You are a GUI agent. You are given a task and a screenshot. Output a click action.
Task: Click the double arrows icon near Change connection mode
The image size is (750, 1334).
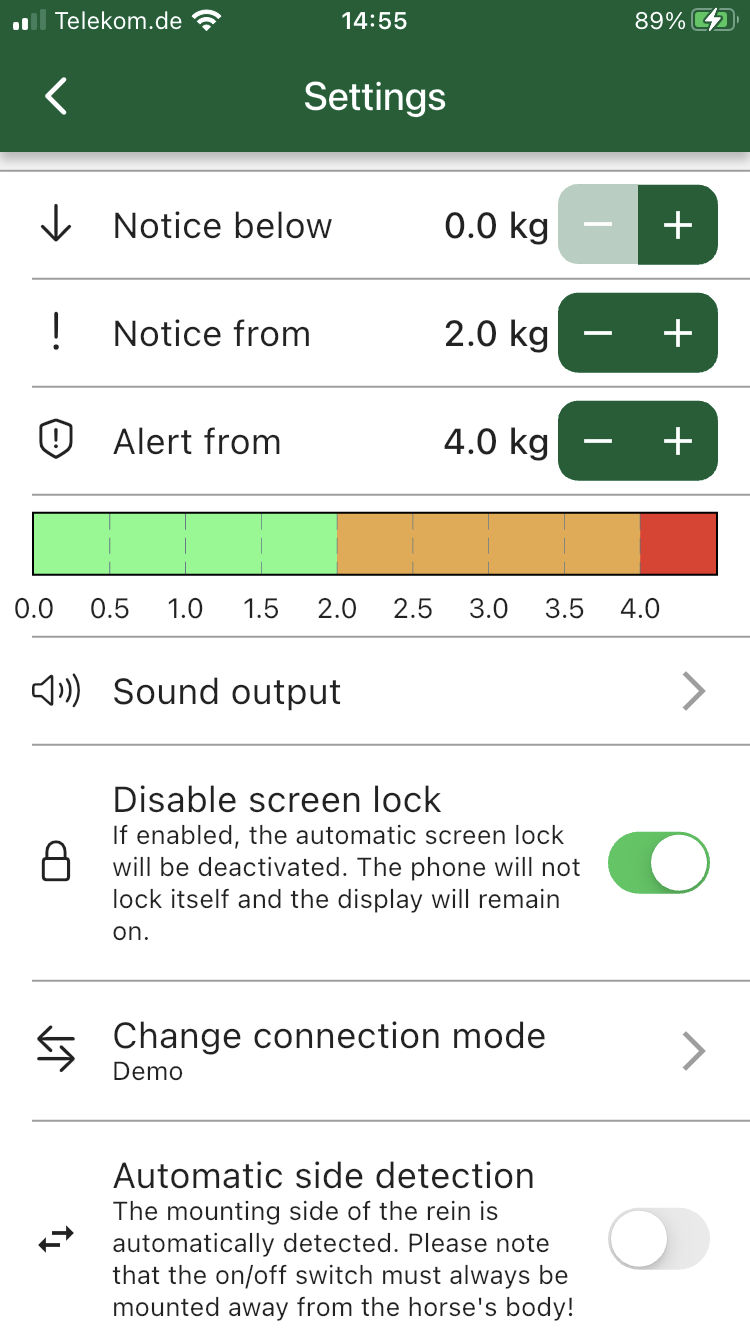click(x=56, y=1050)
